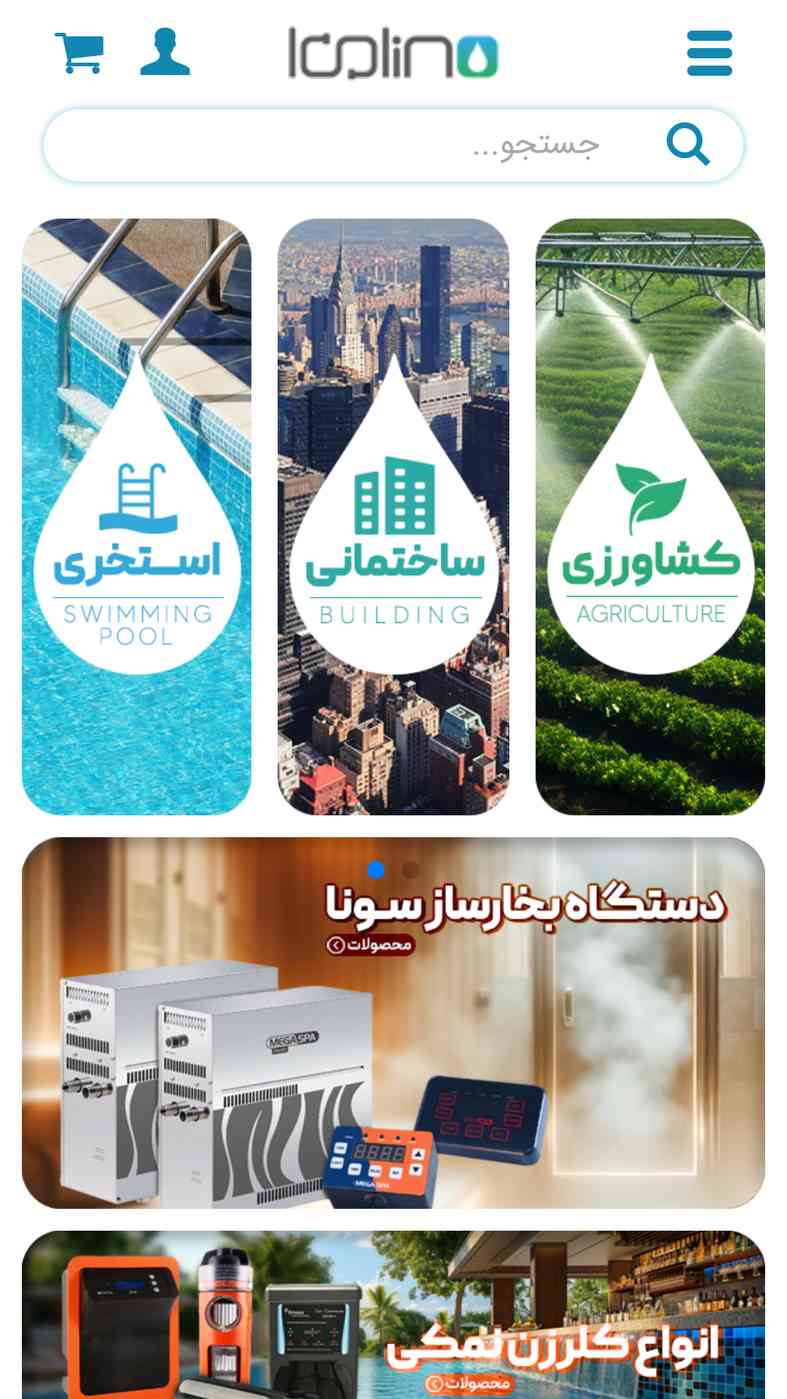Tap the magnifier search icon
This screenshot has width=787, height=1399.
tap(688, 145)
